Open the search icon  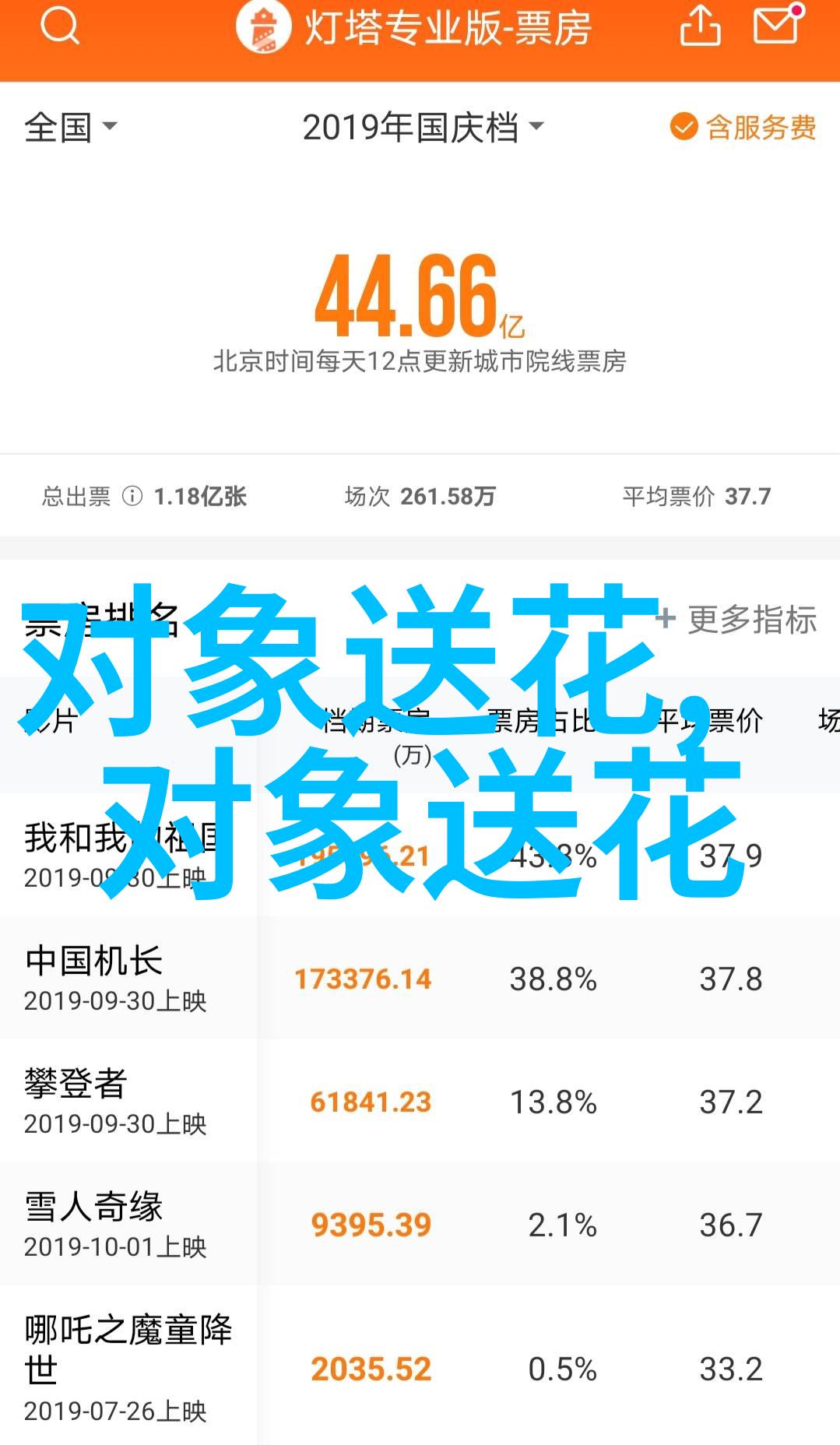click(60, 27)
